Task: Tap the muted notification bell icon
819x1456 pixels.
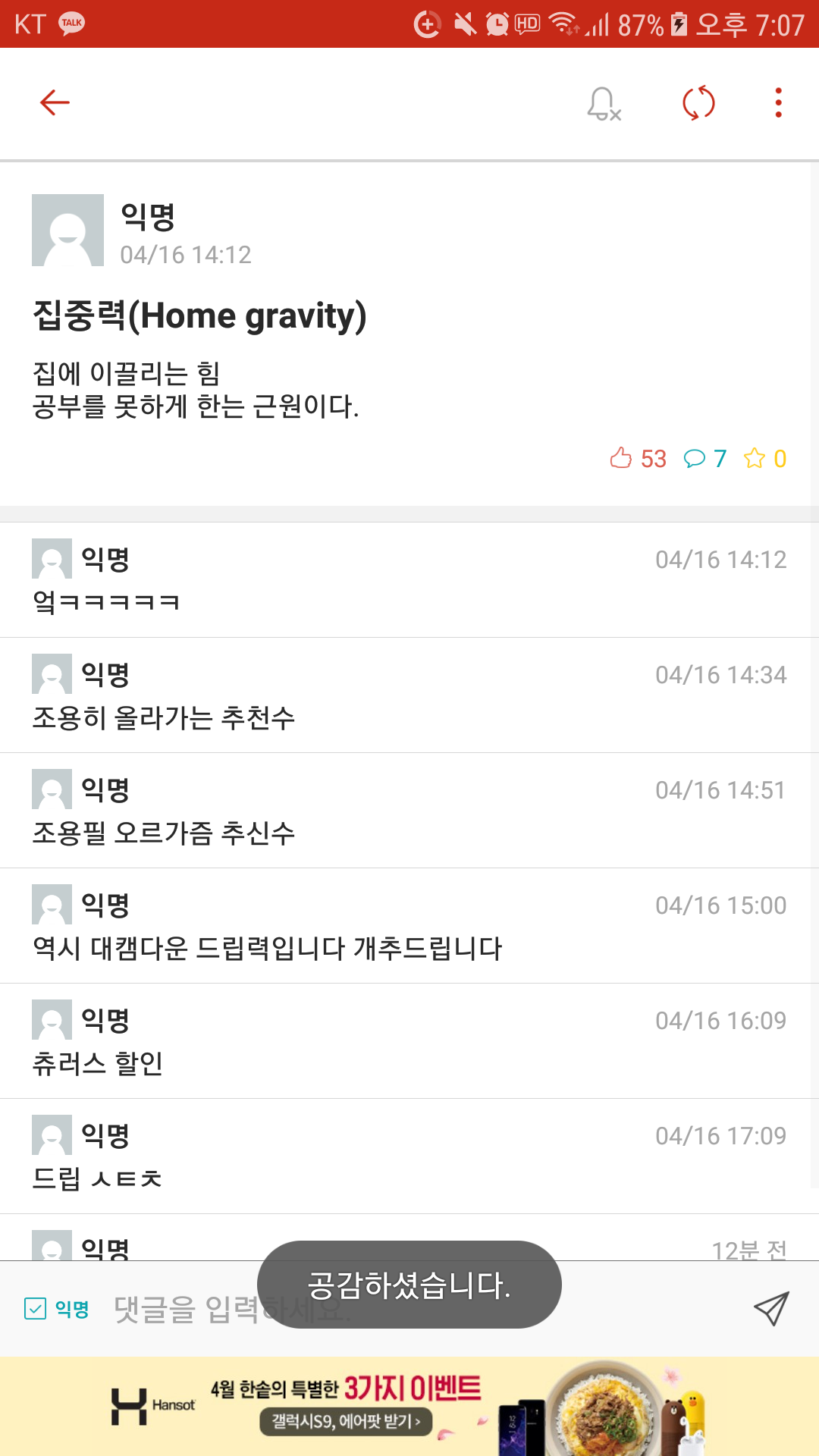Action: (604, 103)
